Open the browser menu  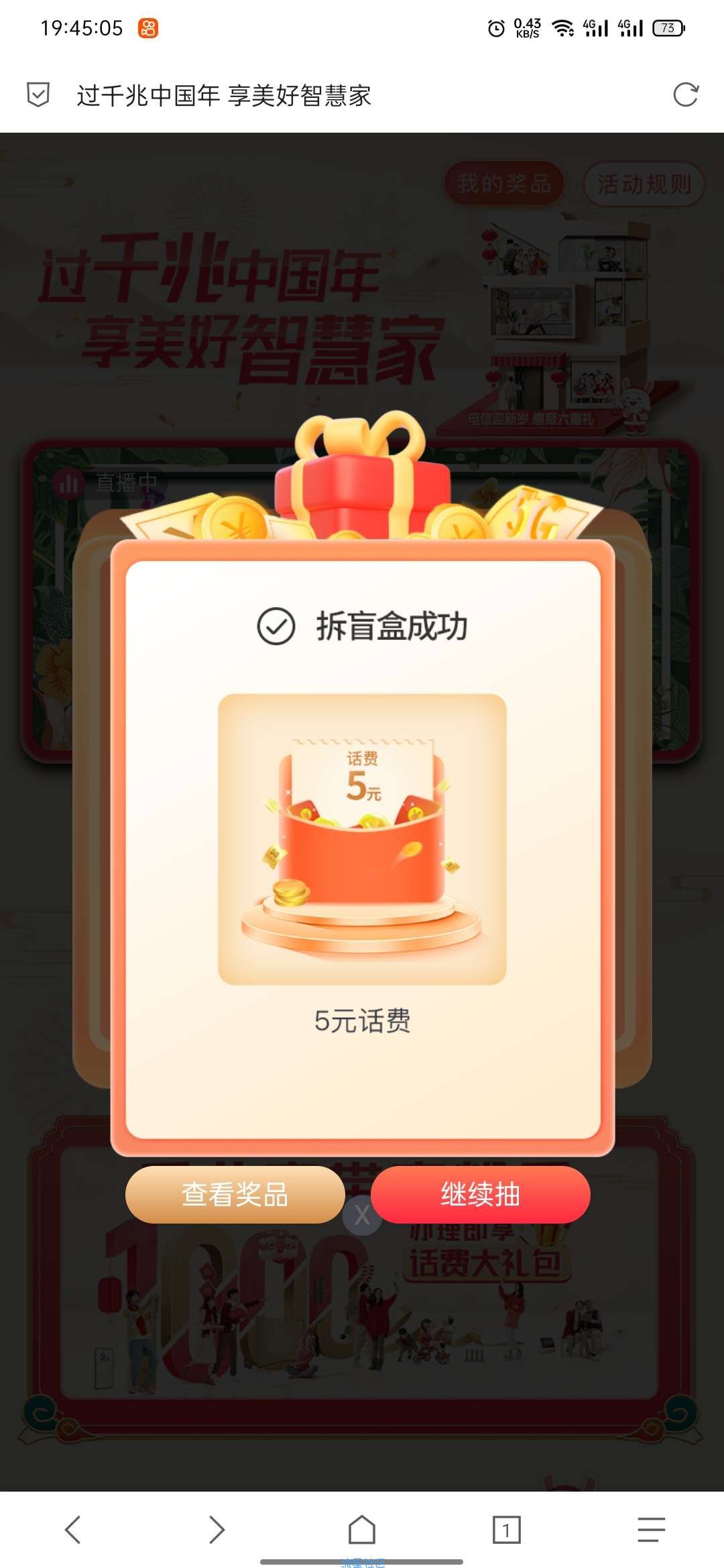[651, 1529]
